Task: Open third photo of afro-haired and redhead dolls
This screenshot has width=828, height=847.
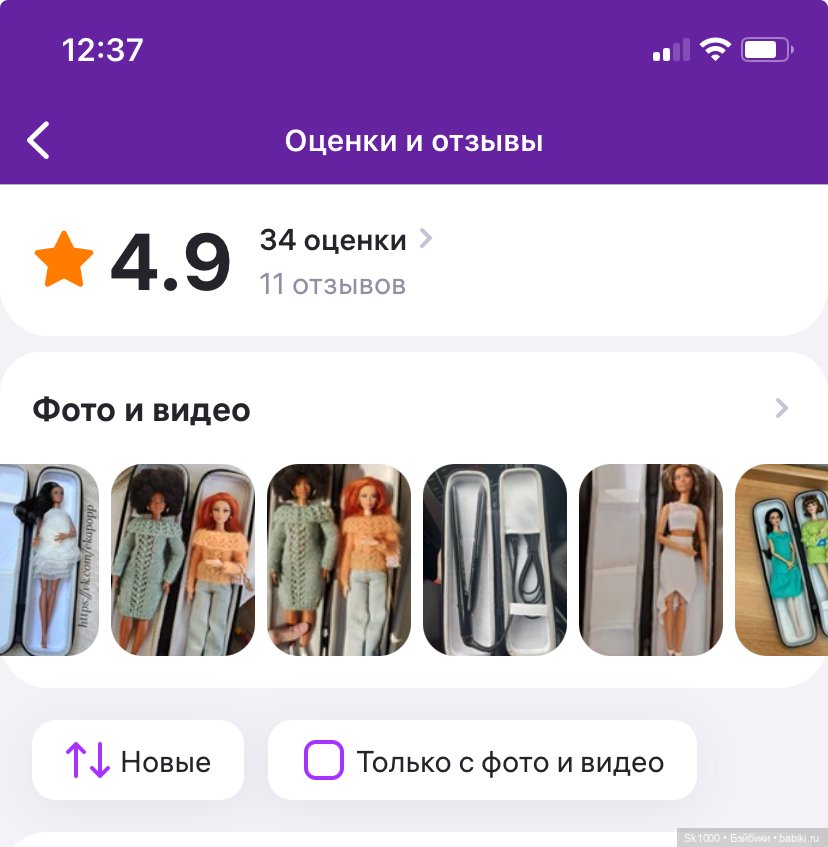Action: click(x=339, y=560)
